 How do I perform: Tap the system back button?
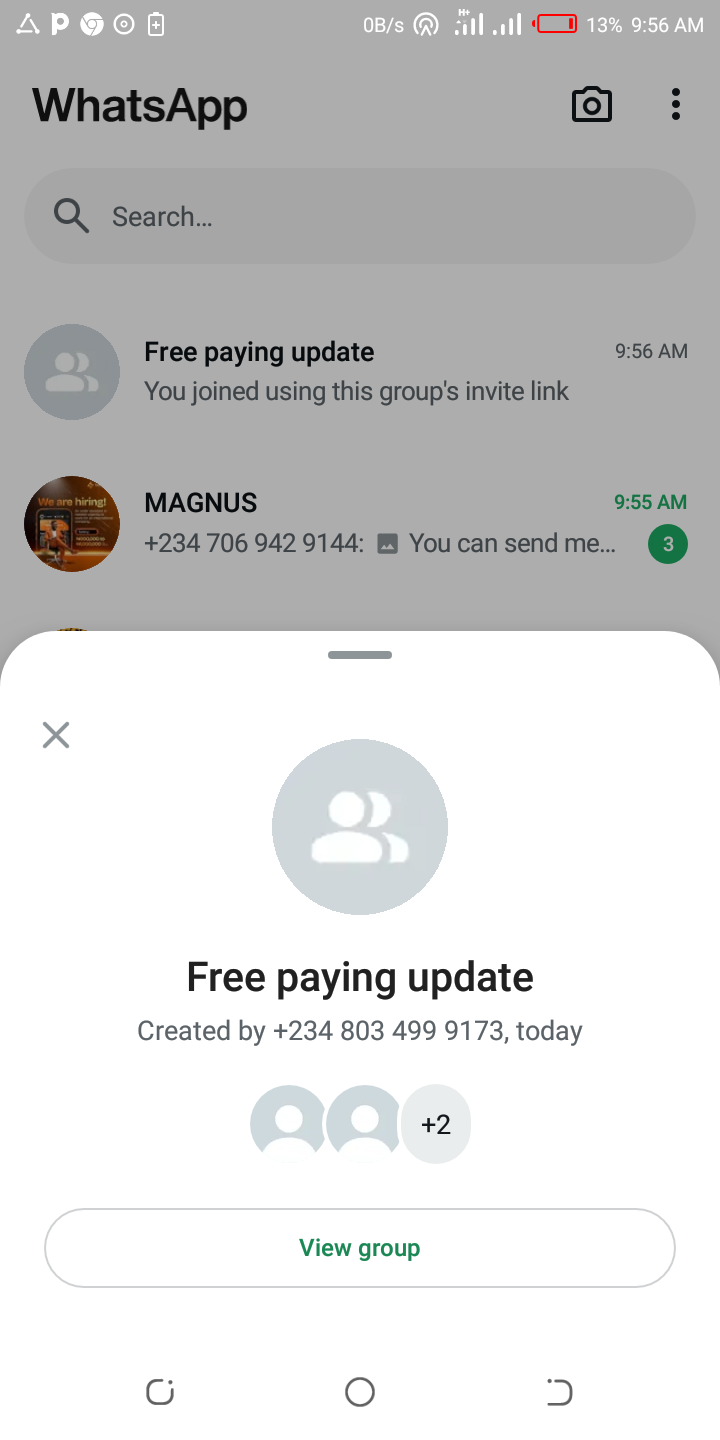pos(559,1391)
